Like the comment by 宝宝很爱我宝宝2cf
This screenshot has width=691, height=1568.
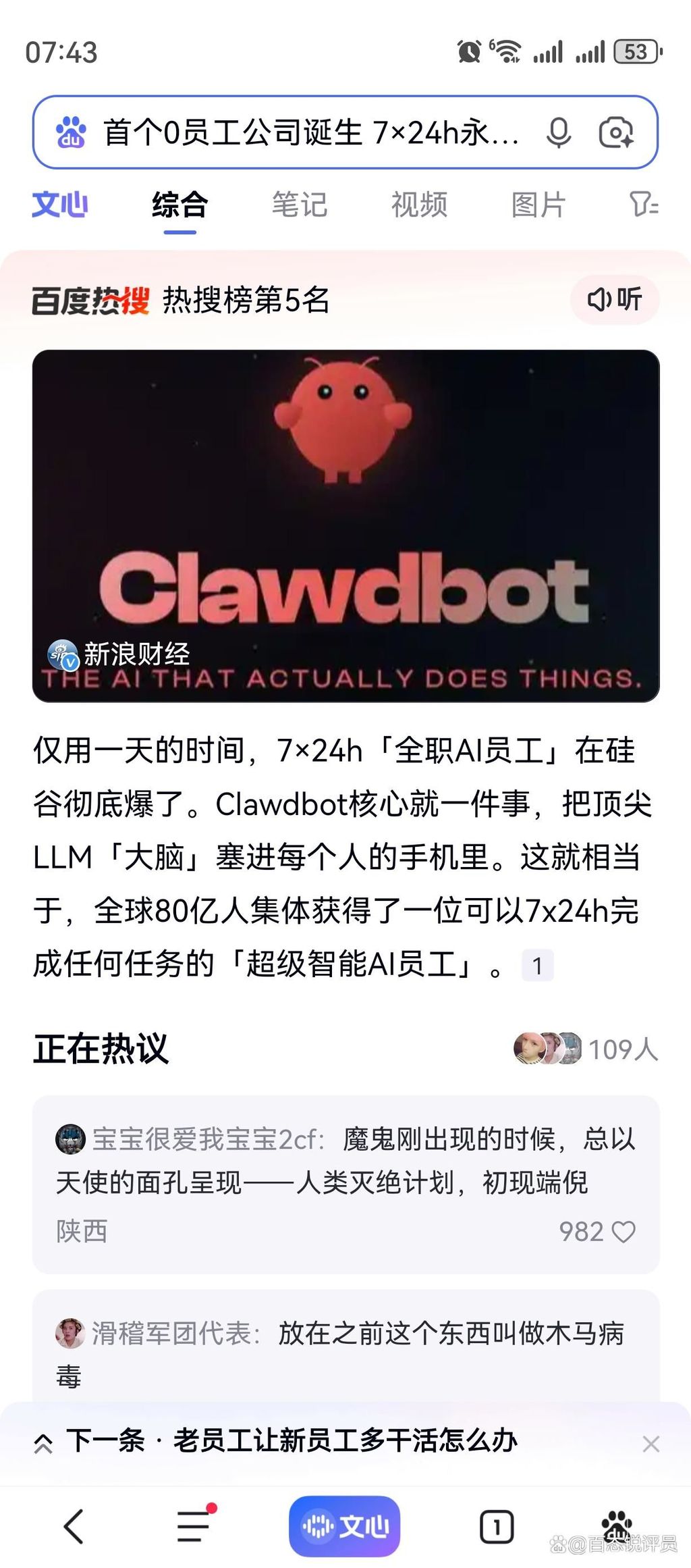pyautogui.click(x=623, y=1231)
